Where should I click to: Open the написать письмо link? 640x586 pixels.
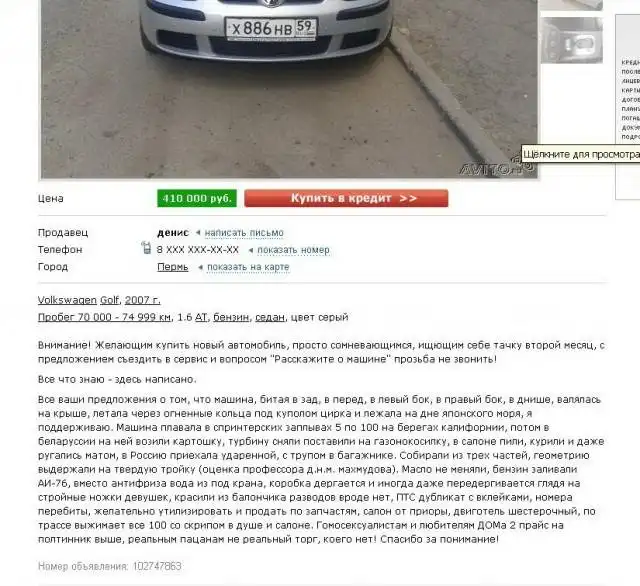(x=243, y=233)
